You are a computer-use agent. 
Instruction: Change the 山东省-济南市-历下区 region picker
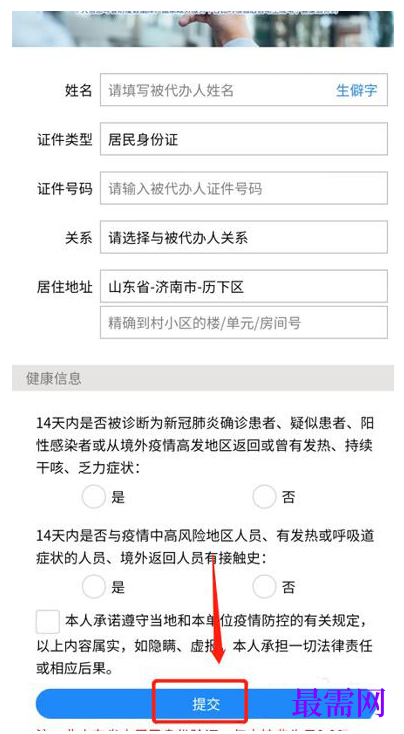[243, 286]
